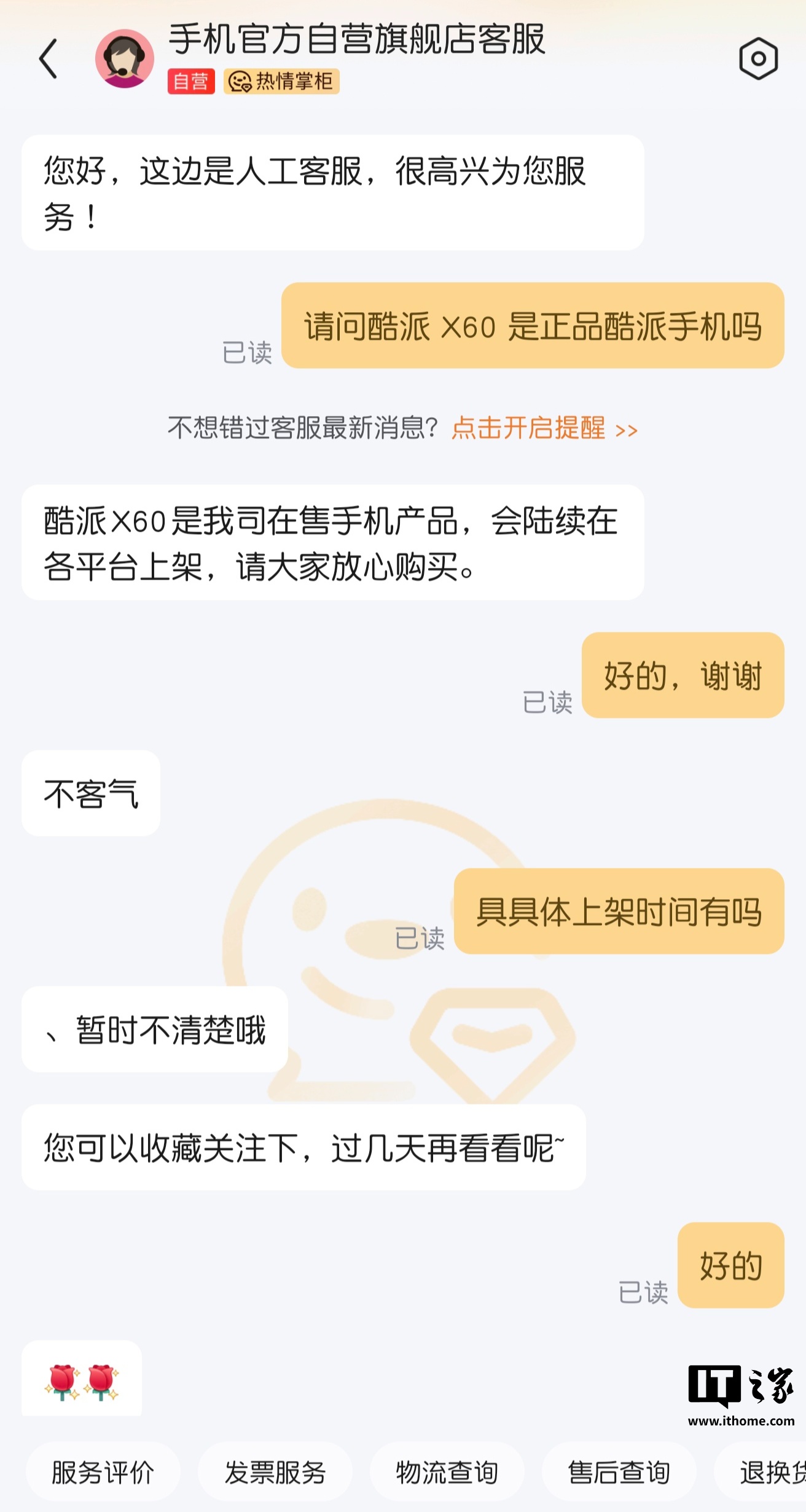Go back using the top-left arrow
The height and width of the screenshot is (1512, 806).
coord(48,59)
